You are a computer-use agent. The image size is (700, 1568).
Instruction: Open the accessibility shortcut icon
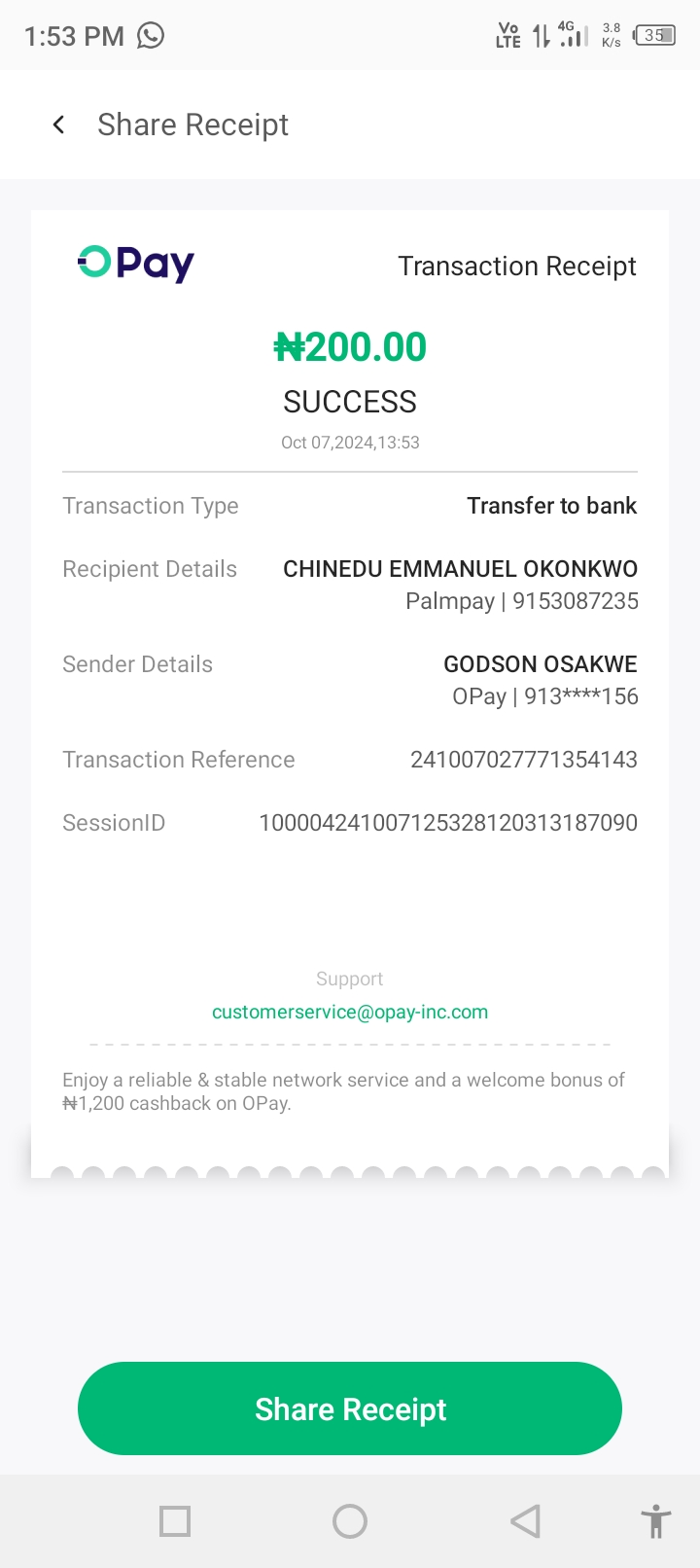pos(656,1520)
